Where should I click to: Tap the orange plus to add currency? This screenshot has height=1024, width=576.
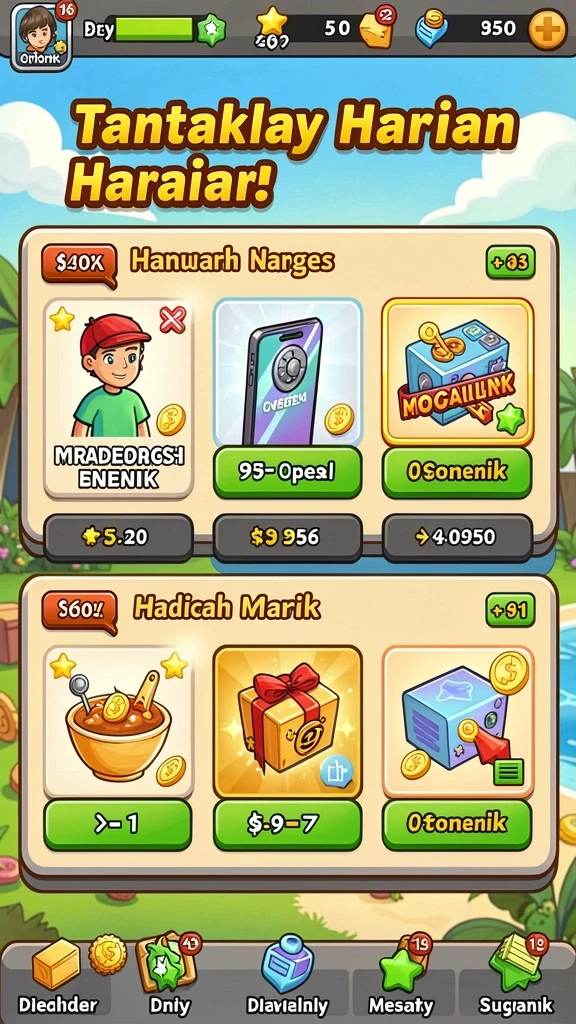pyautogui.click(x=547, y=30)
